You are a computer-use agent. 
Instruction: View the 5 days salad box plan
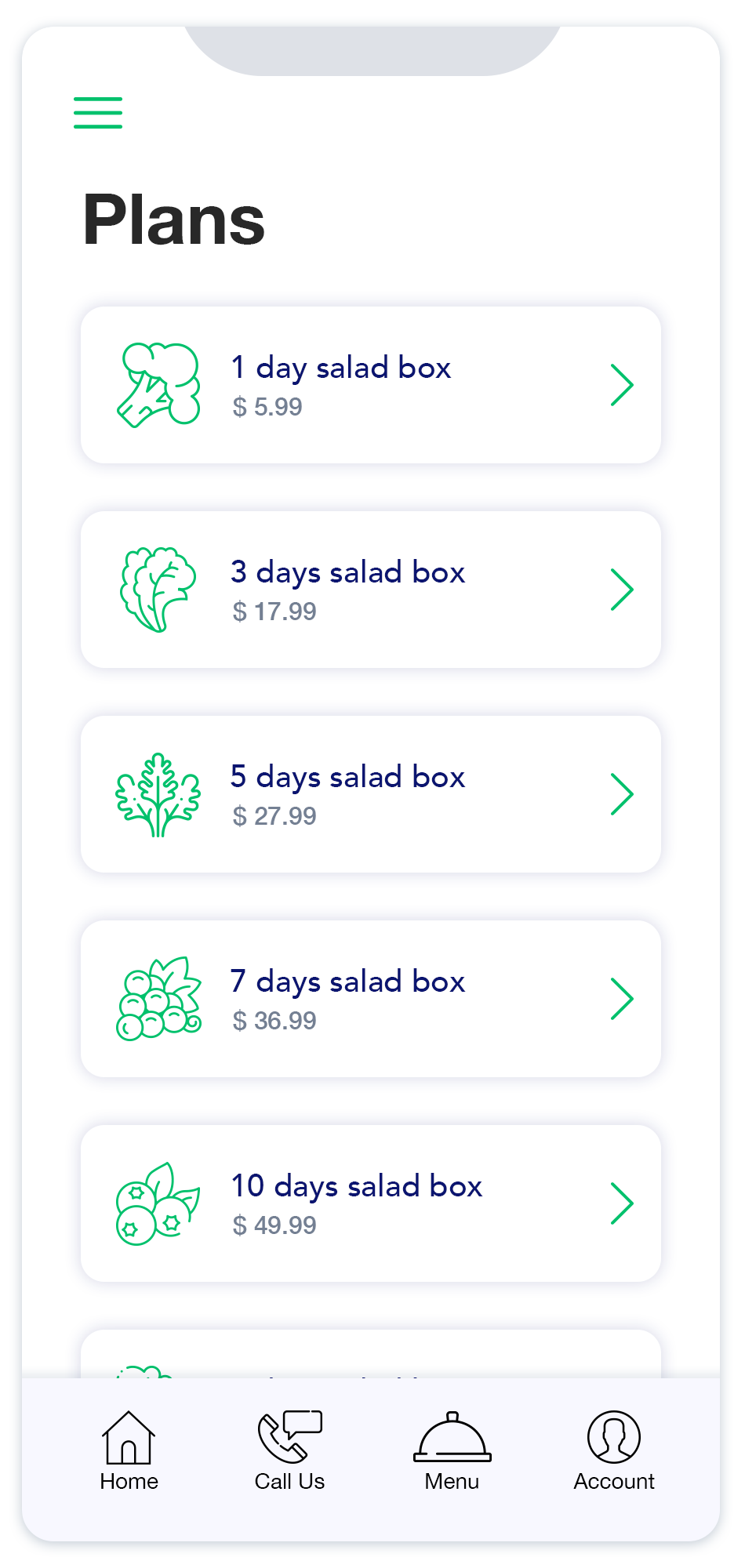(x=371, y=794)
